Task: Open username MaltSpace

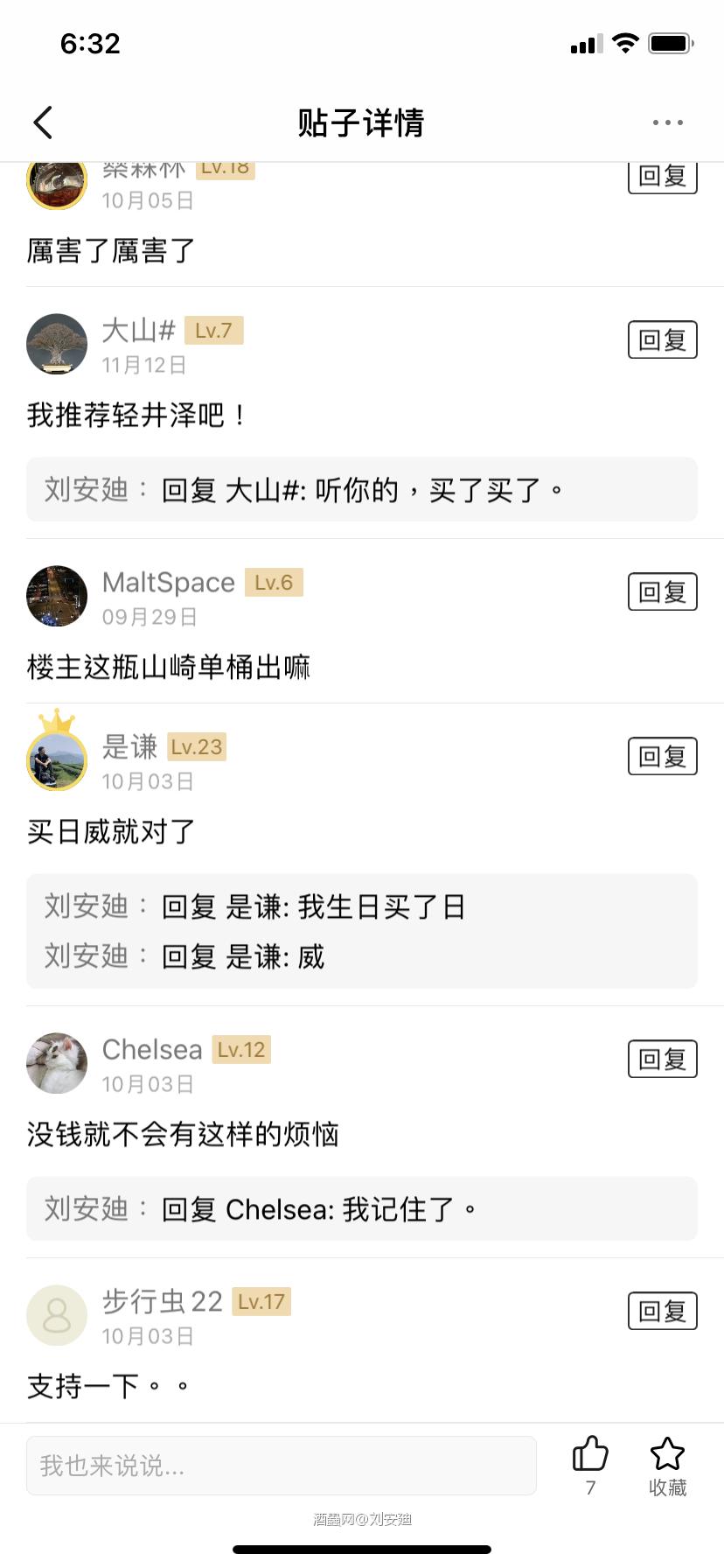Action: (x=169, y=581)
